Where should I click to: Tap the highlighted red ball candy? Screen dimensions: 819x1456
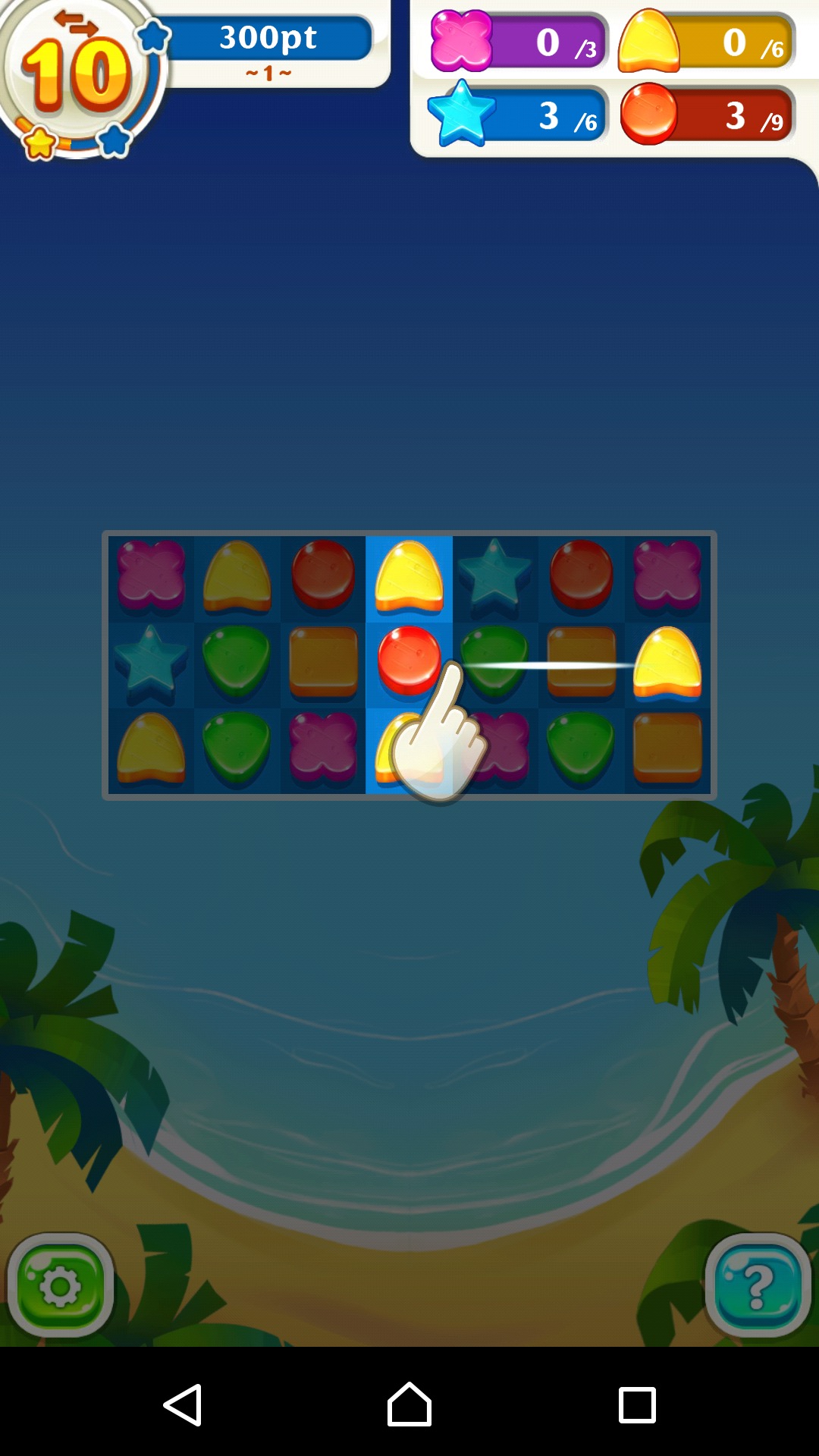point(408,658)
